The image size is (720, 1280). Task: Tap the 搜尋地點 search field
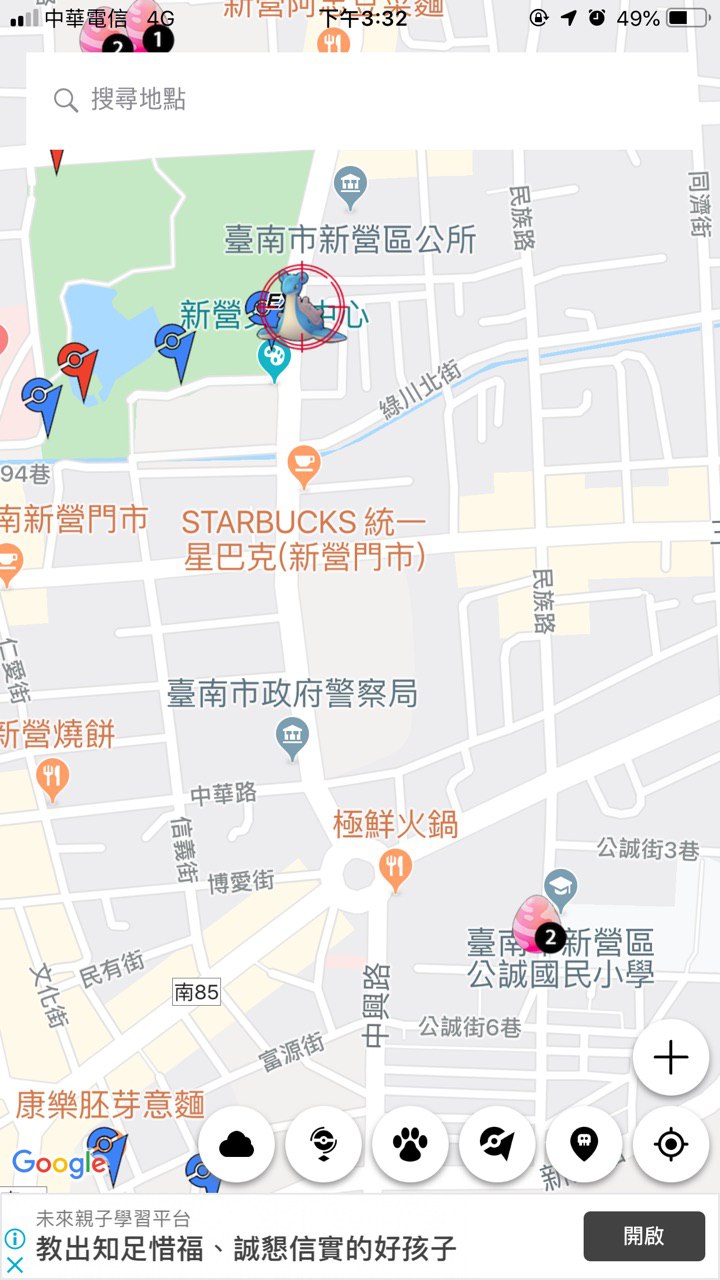click(x=360, y=100)
